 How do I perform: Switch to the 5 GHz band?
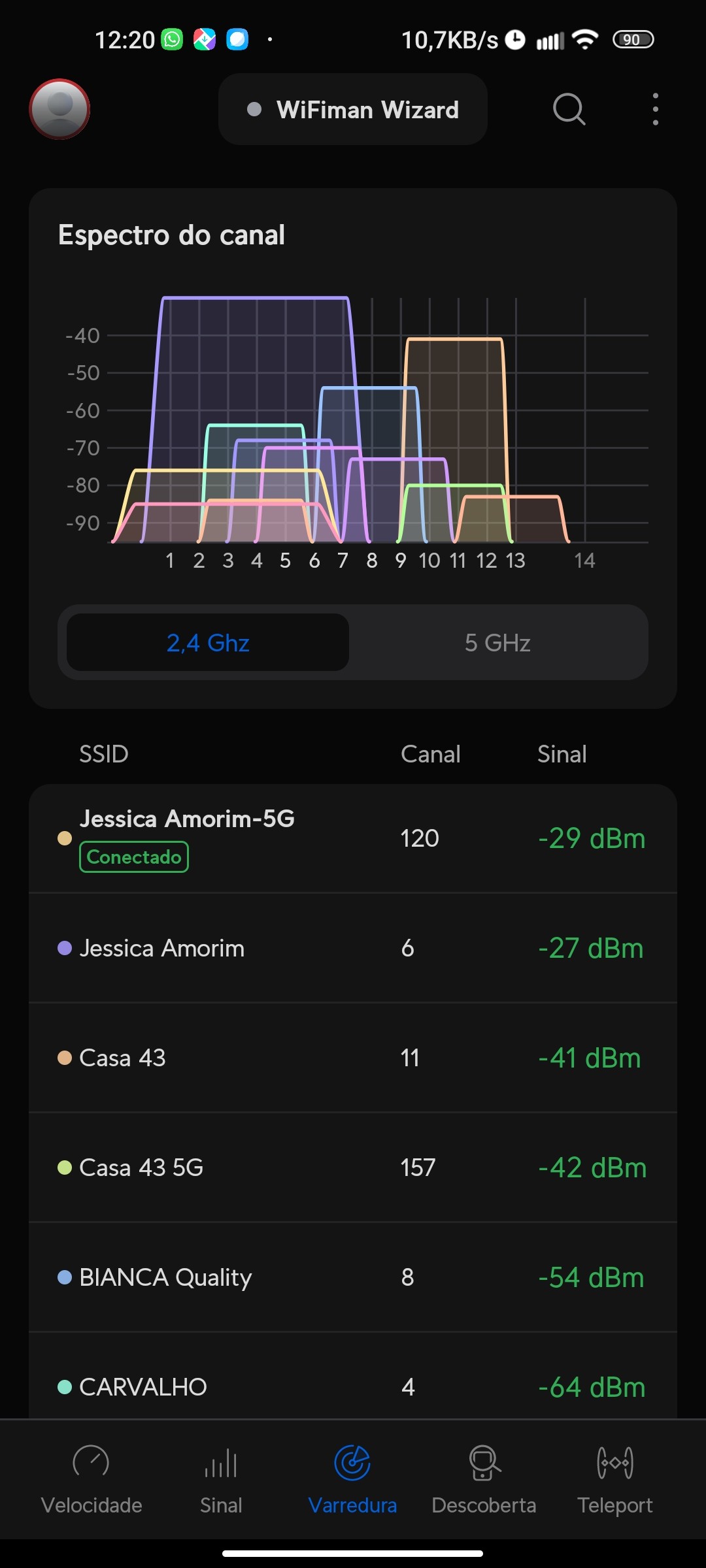(x=497, y=643)
